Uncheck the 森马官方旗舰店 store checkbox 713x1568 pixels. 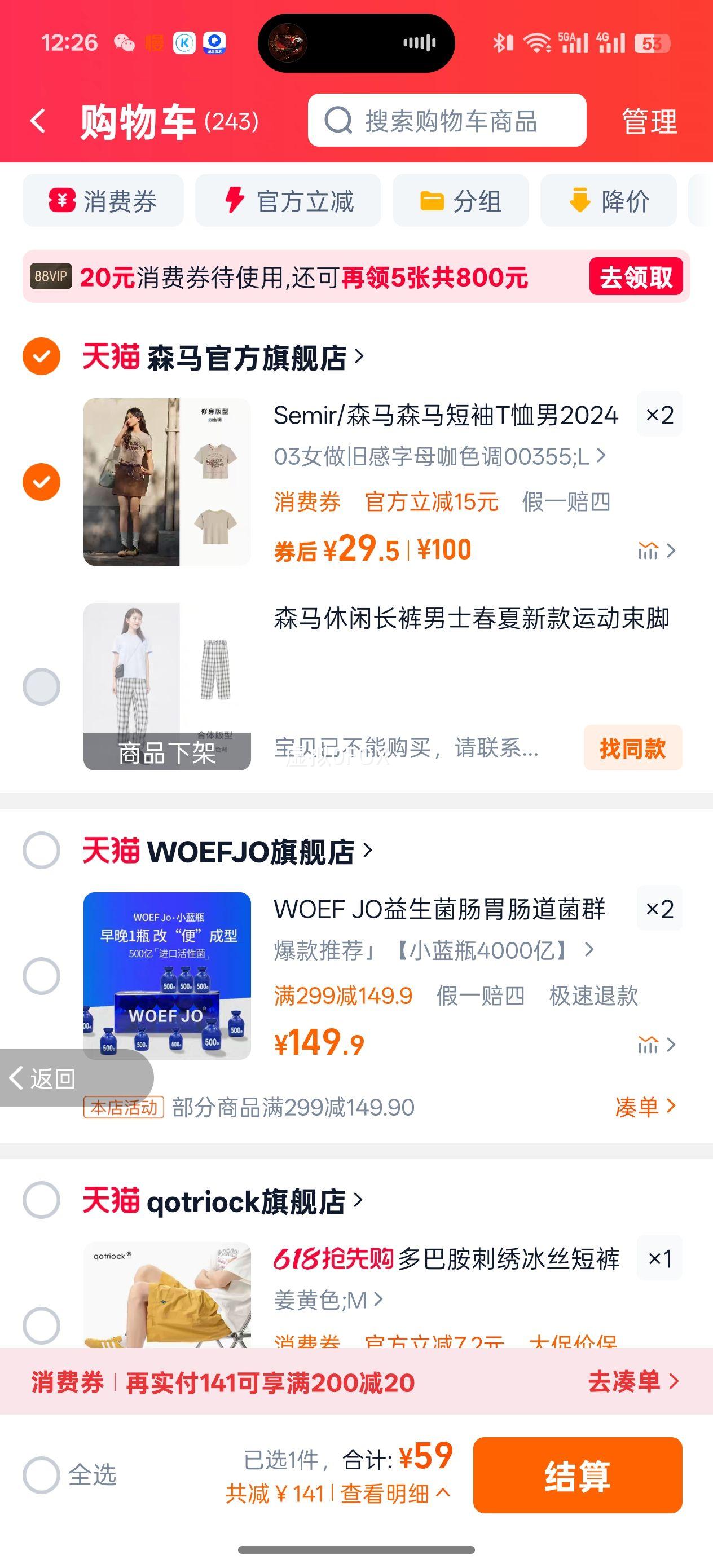coord(41,356)
